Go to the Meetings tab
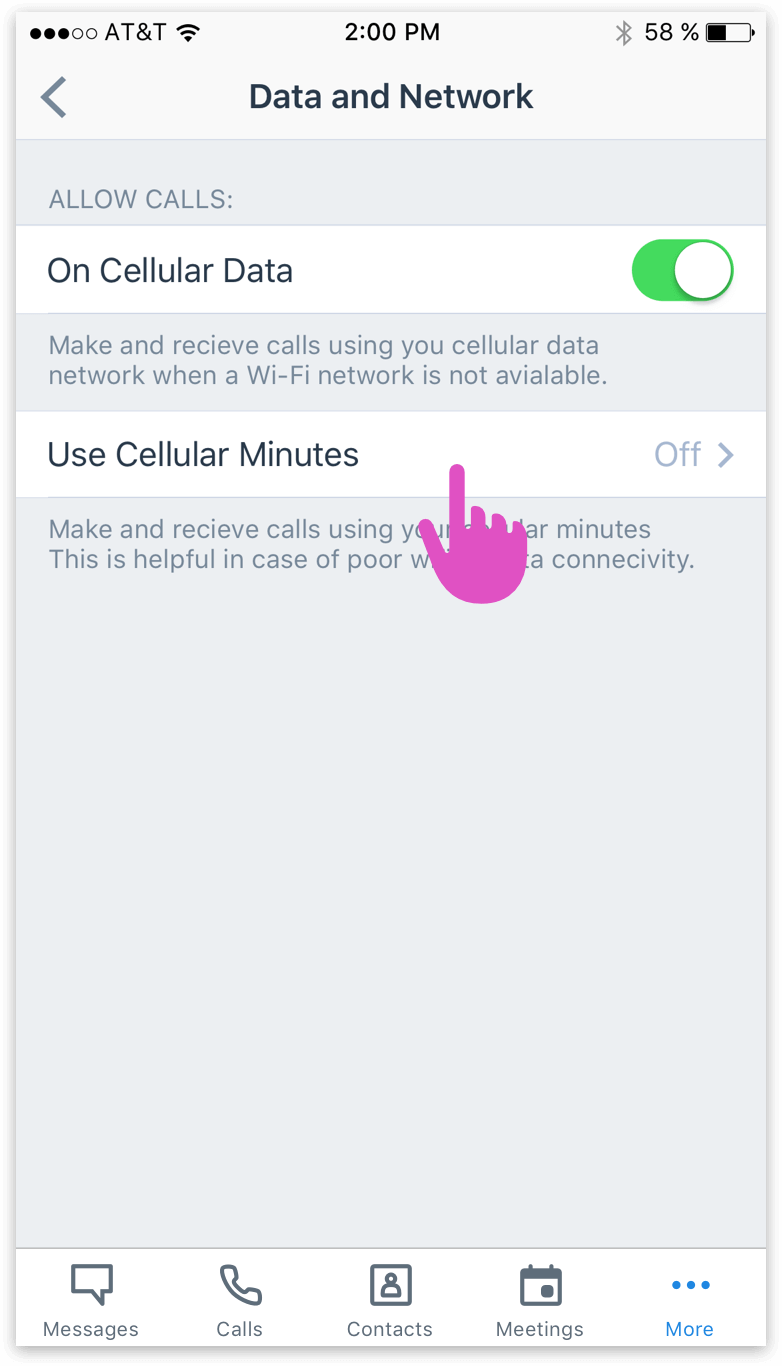782x1366 pixels. pyautogui.click(x=540, y=1300)
